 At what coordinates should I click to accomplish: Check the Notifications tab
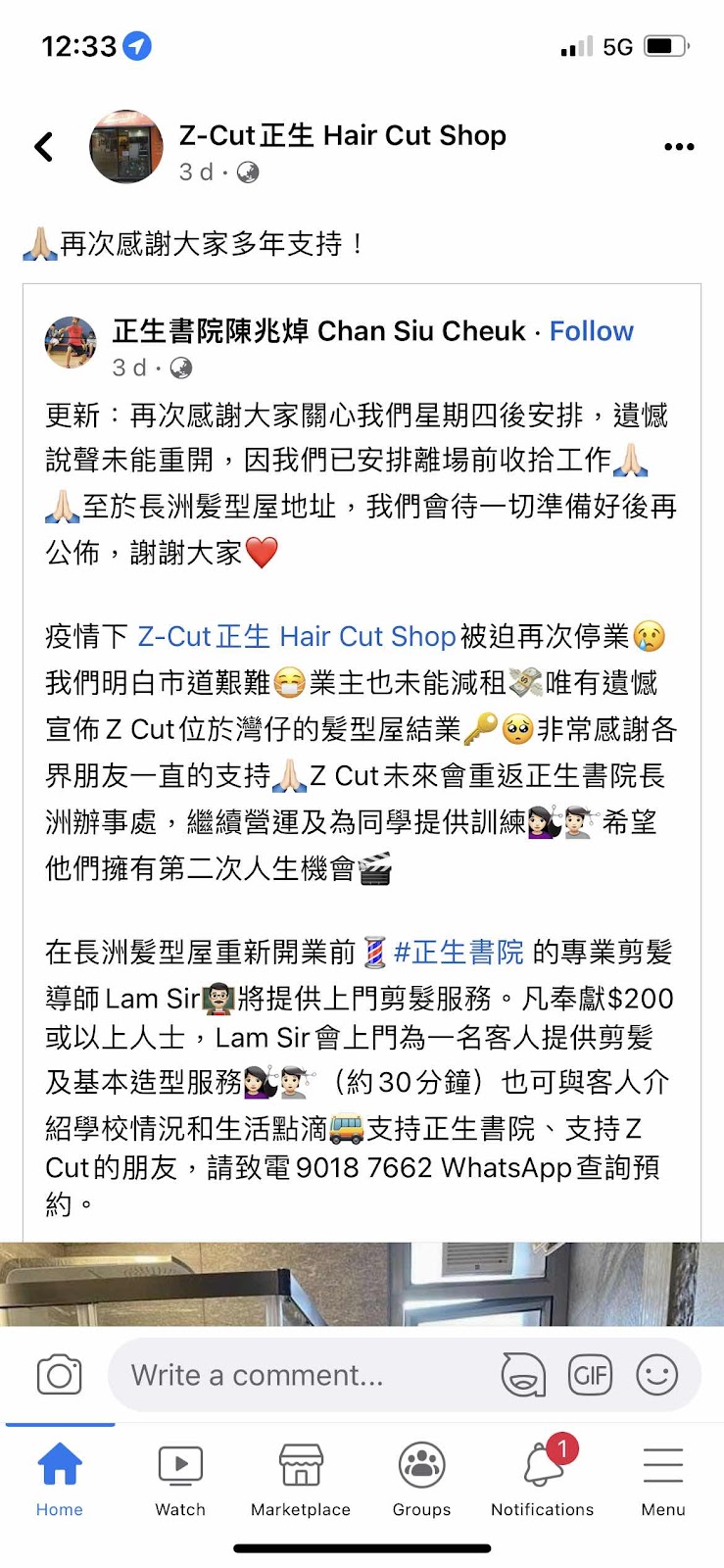coord(542,1480)
